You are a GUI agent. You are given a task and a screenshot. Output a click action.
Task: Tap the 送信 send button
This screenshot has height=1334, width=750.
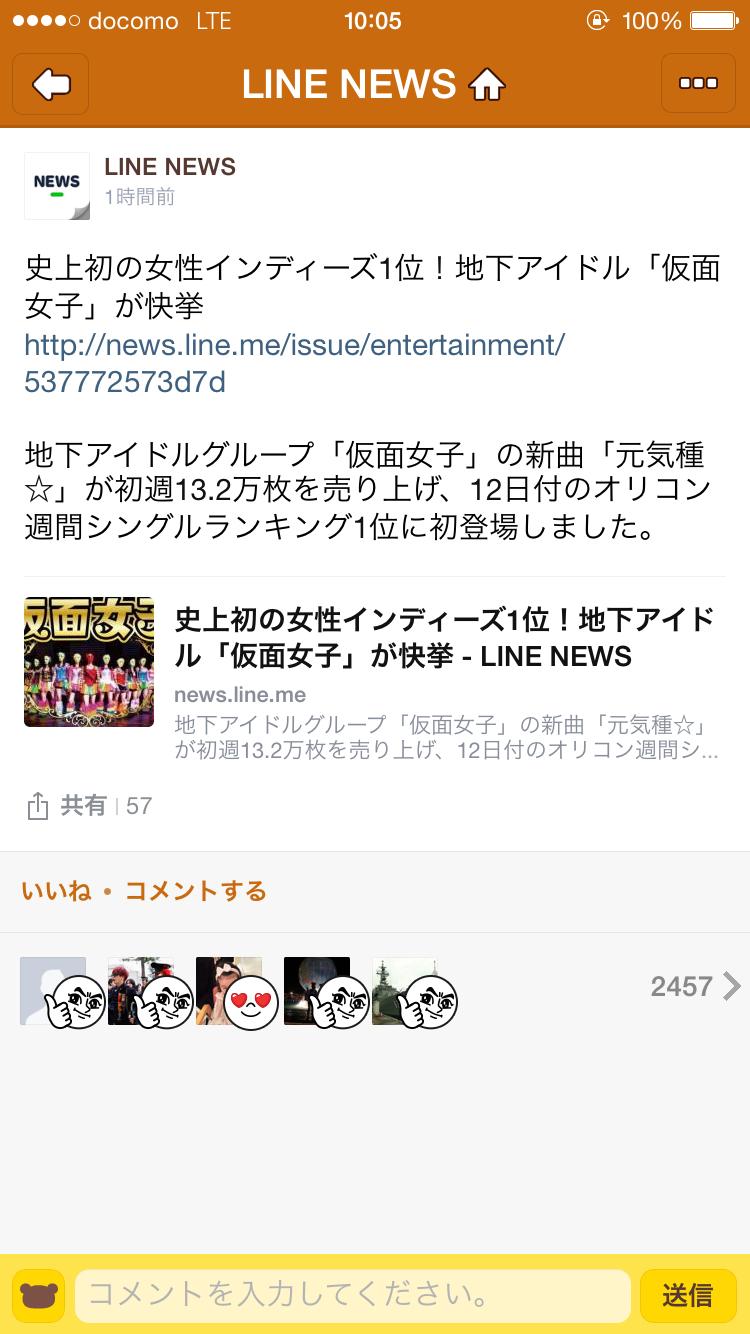coord(687,1296)
